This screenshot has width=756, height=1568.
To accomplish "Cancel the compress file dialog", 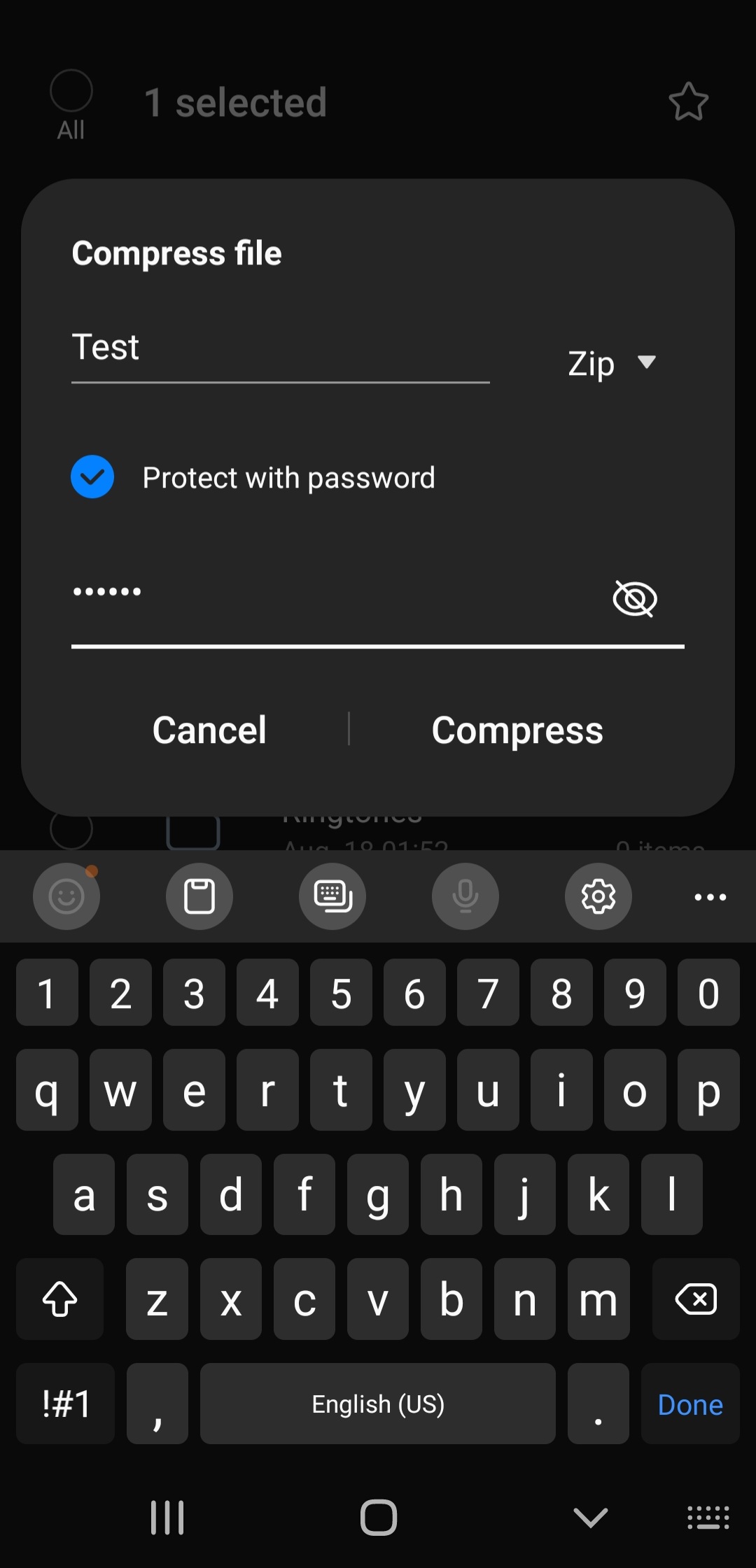I will 209,730.
